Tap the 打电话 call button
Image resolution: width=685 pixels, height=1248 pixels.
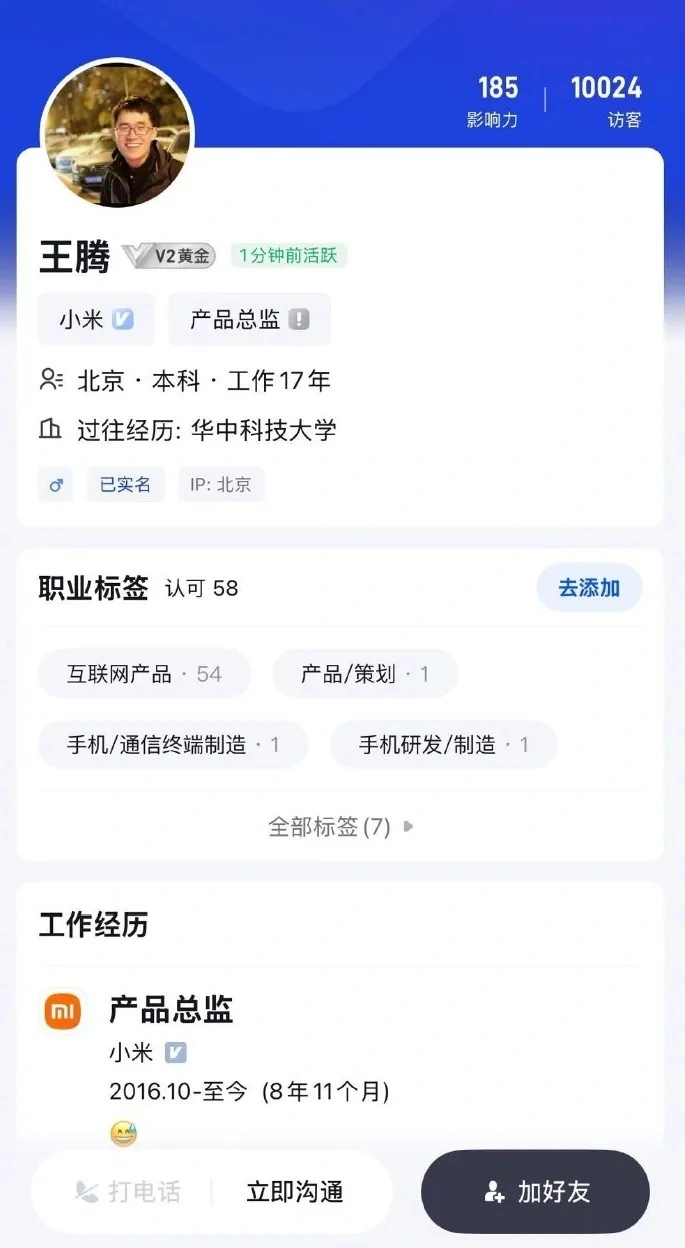pos(128,1192)
